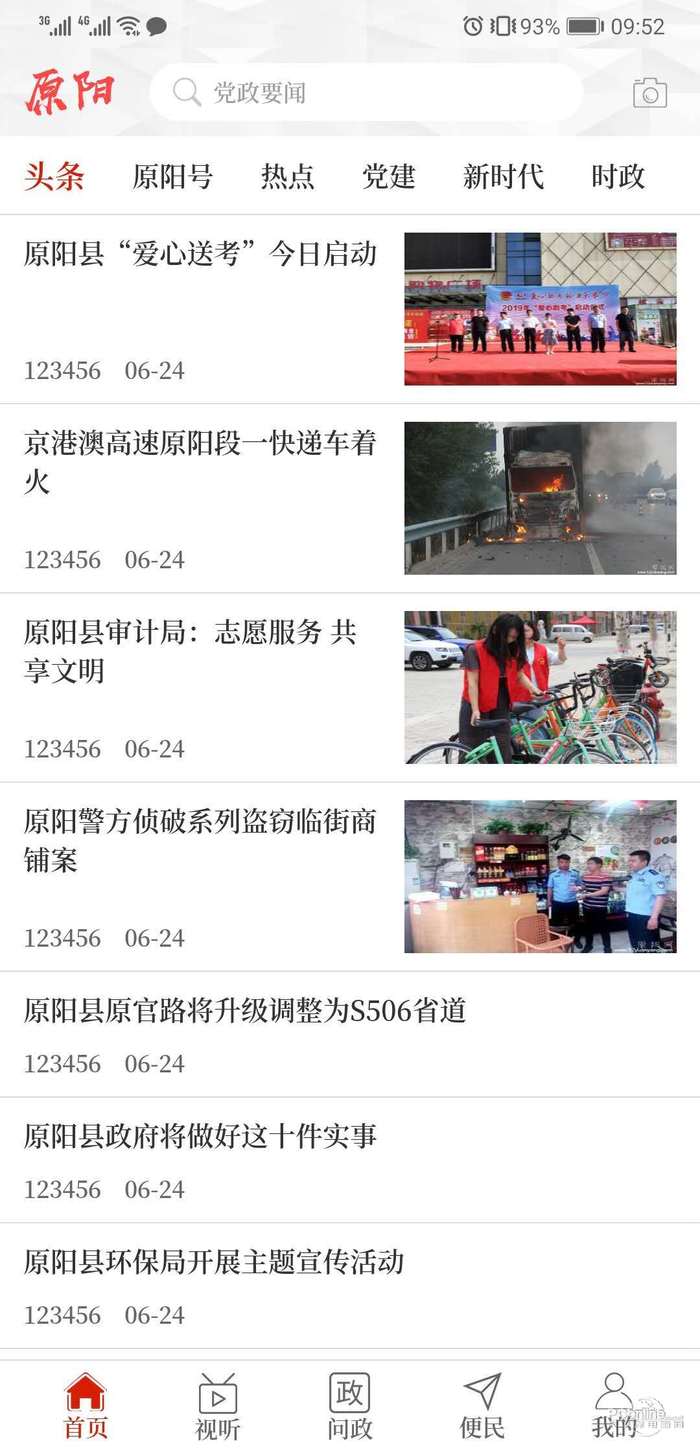Tap the 党政要闻 search box
The image size is (700, 1454).
pyautogui.click(x=365, y=93)
